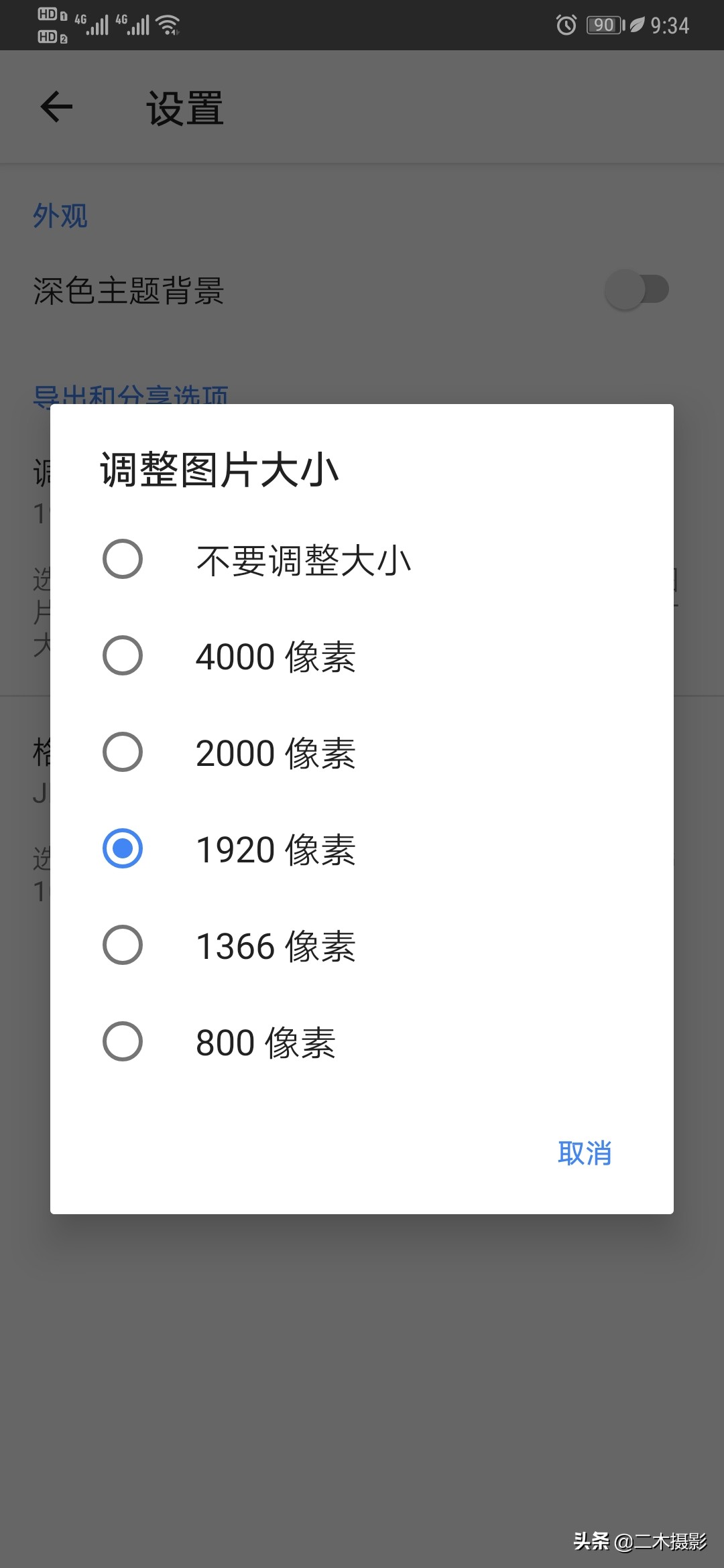Open the 外观 section header
724x1568 pixels.
click(x=61, y=216)
